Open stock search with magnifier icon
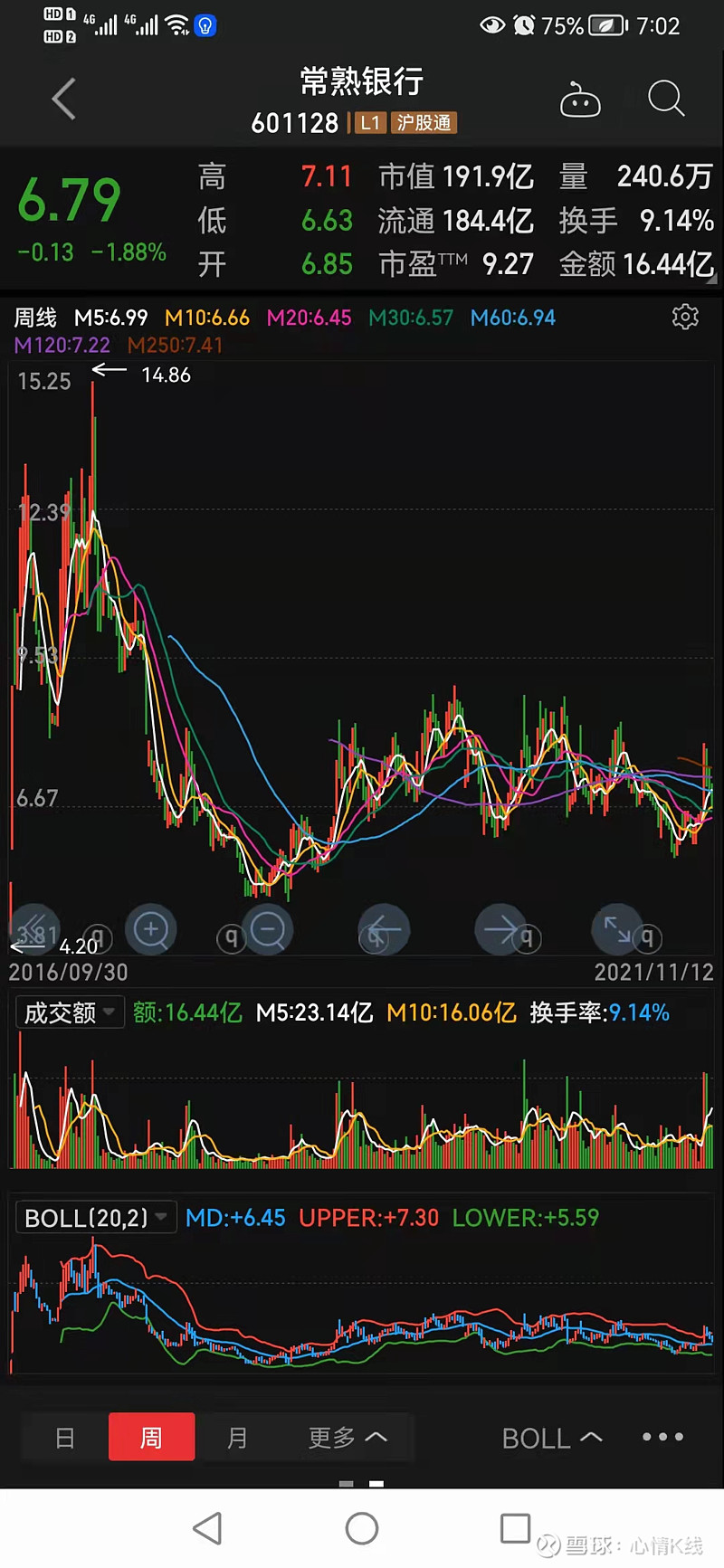The width and height of the screenshot is (724, 1568). pos(666,100)
